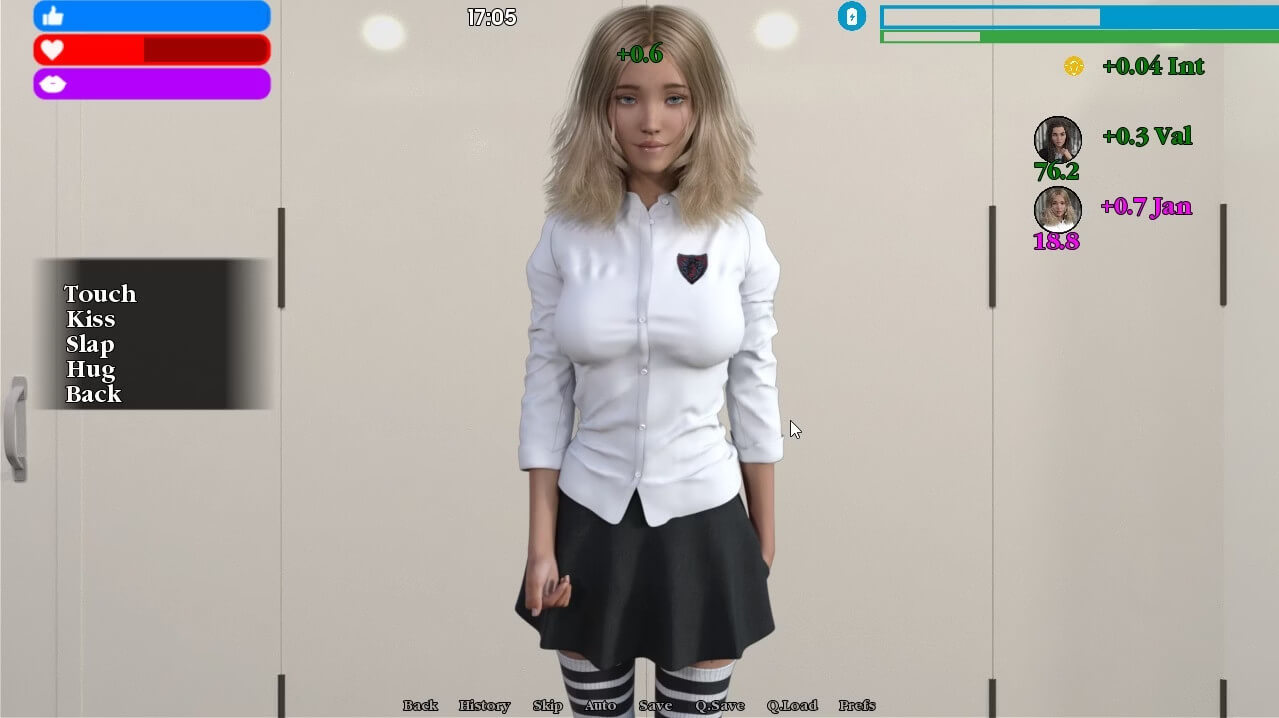1279x718 pixels.
Task: Quick load with Q.Load
Action: click(792, 705)
